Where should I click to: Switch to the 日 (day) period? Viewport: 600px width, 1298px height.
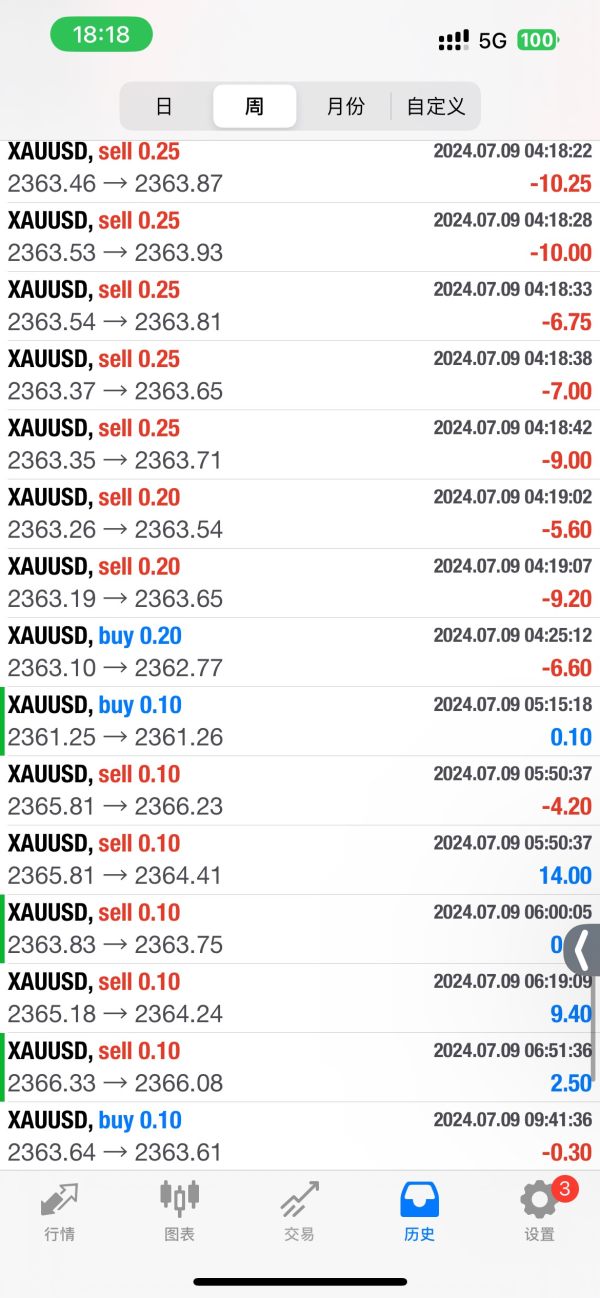pyautogui.click(x=164, y=106)
